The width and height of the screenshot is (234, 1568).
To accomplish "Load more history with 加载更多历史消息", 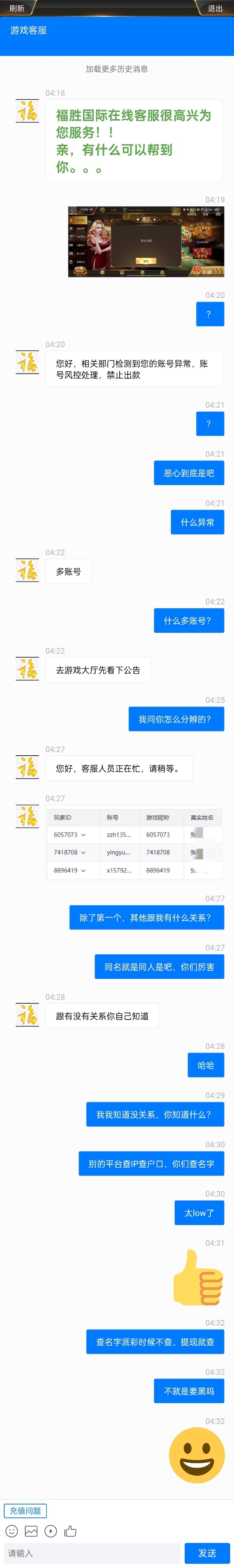I will (117, 69).
